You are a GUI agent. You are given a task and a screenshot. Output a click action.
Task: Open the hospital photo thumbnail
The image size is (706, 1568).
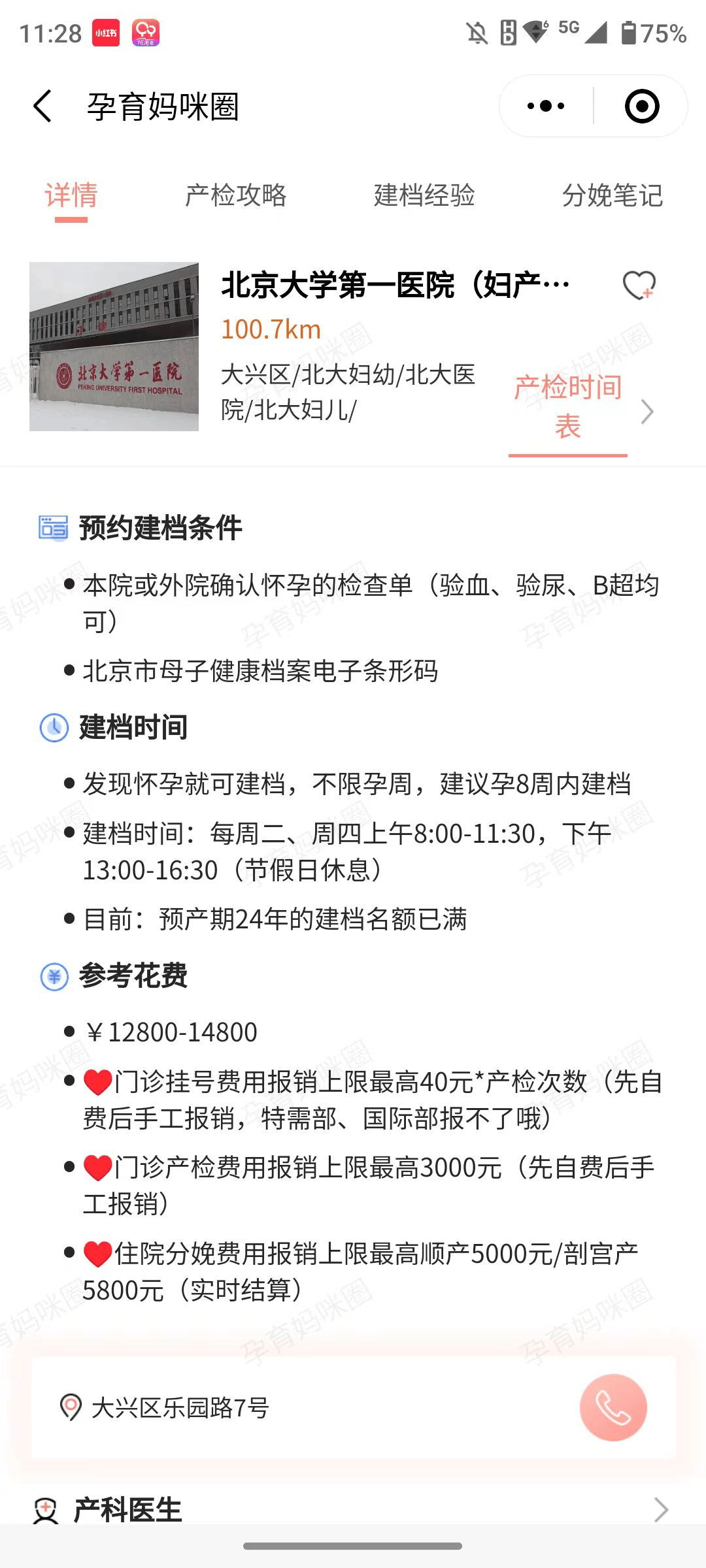point(114,346)
